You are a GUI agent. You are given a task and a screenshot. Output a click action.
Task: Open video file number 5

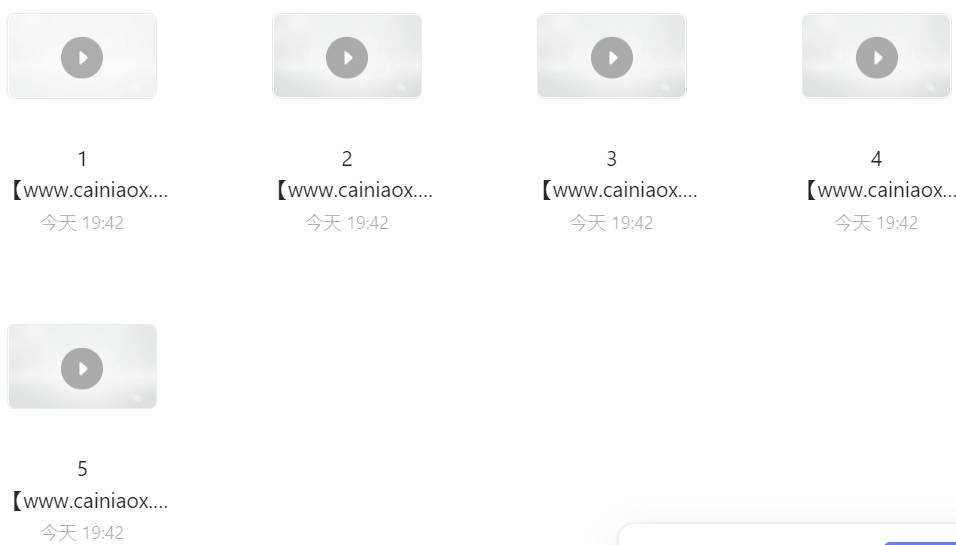pyautogui.click(x=82, y=368)
